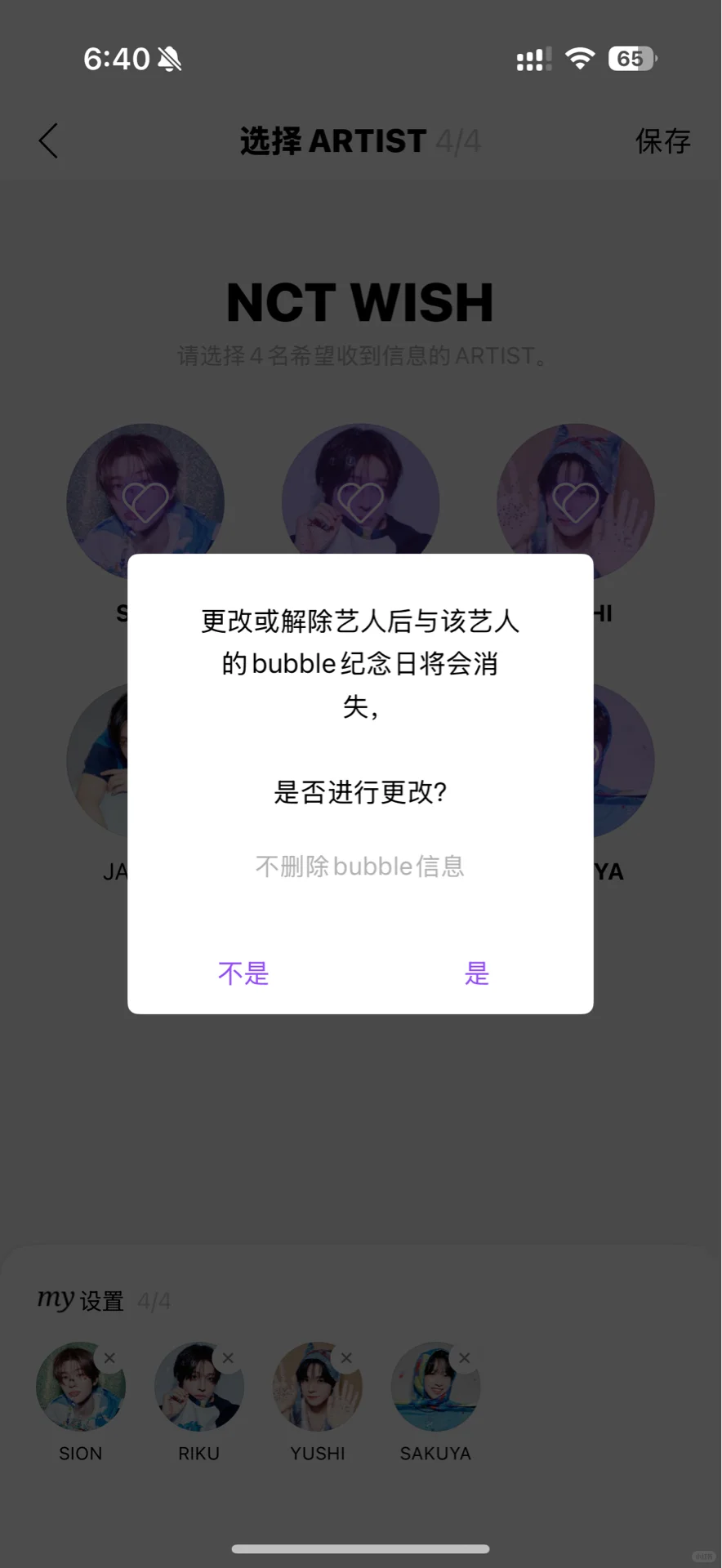Confirm the change by tapping 是
The image size is (722, 1568).
coord(476,973)
